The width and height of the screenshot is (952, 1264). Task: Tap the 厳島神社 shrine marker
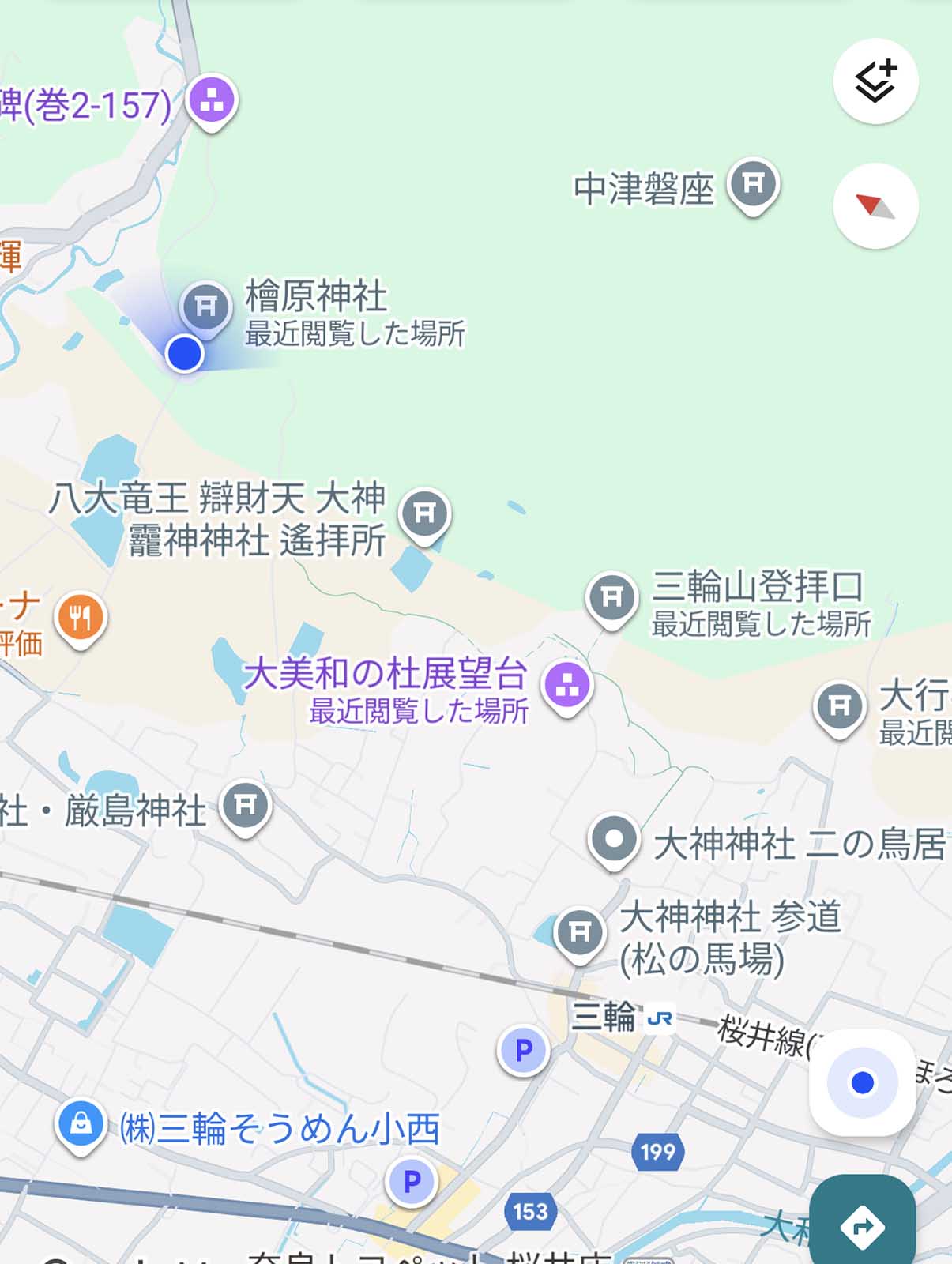tap(246, 806)
